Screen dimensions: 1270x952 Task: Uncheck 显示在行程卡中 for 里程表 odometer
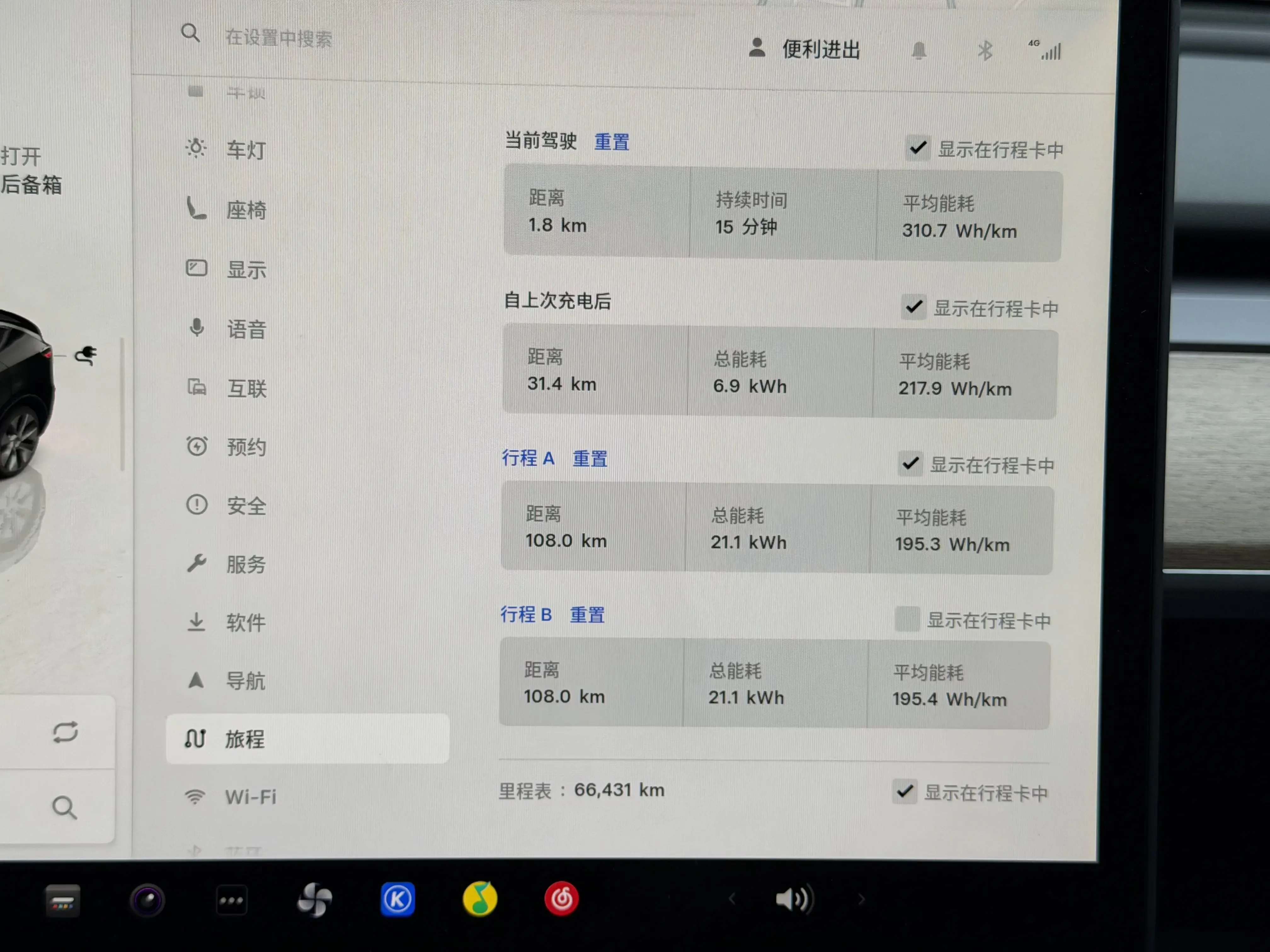[x=905, y=792]
